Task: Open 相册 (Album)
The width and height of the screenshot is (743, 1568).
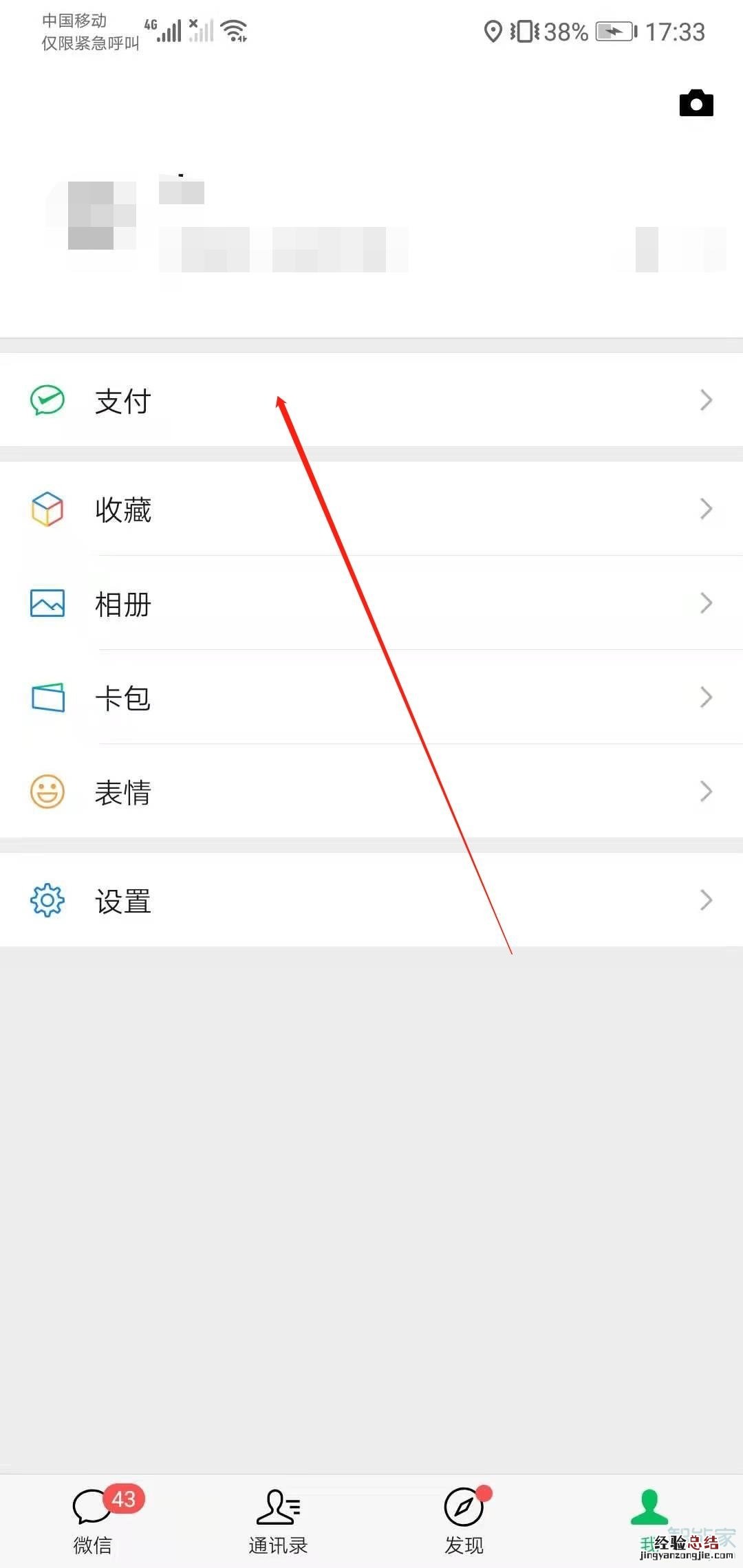Action: click(371, 604)
